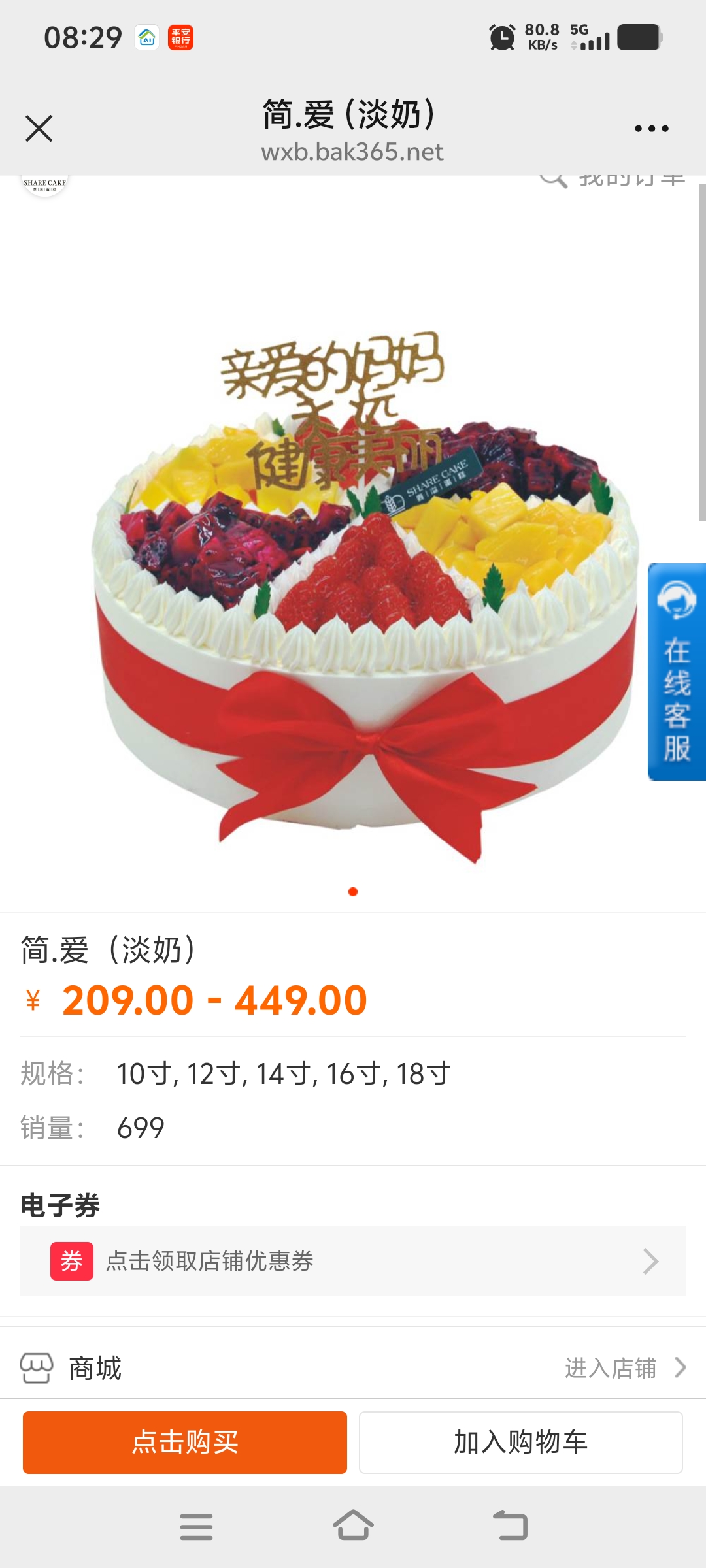The height and width of the screenshot is (1568, 706).
Task: Go back with the system back button
Action: point(510,1526)
